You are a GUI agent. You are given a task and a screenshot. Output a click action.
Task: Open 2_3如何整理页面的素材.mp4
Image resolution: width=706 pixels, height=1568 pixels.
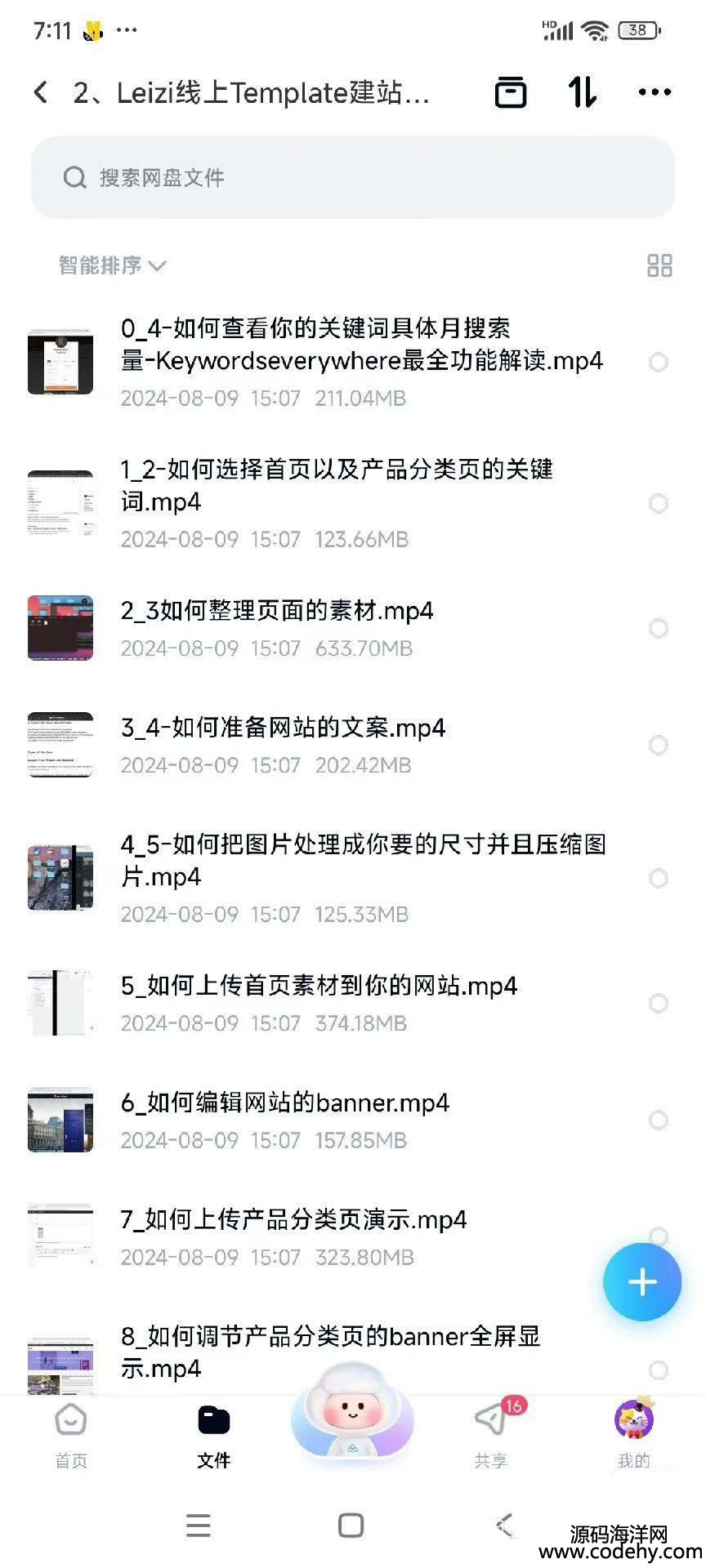pyautogui.click(x=277, y=611)
